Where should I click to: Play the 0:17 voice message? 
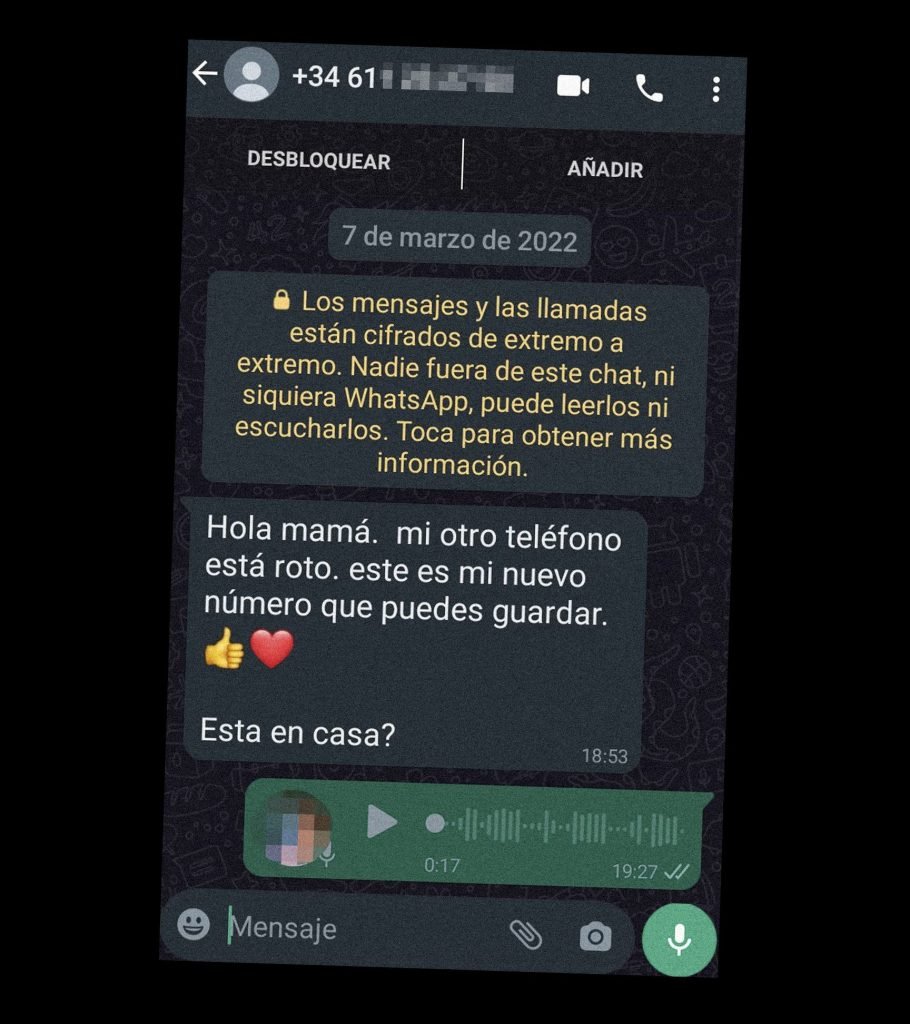coord(382,822)
